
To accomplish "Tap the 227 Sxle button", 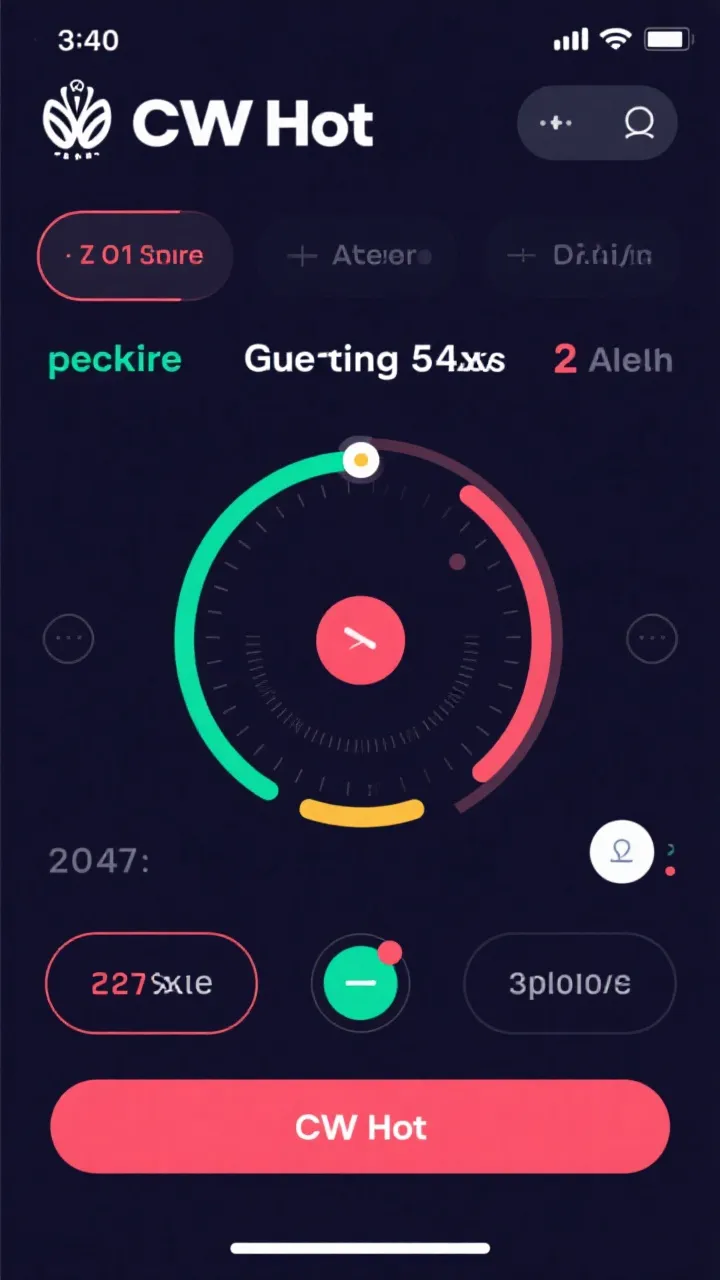I will [x=152, y=983].
